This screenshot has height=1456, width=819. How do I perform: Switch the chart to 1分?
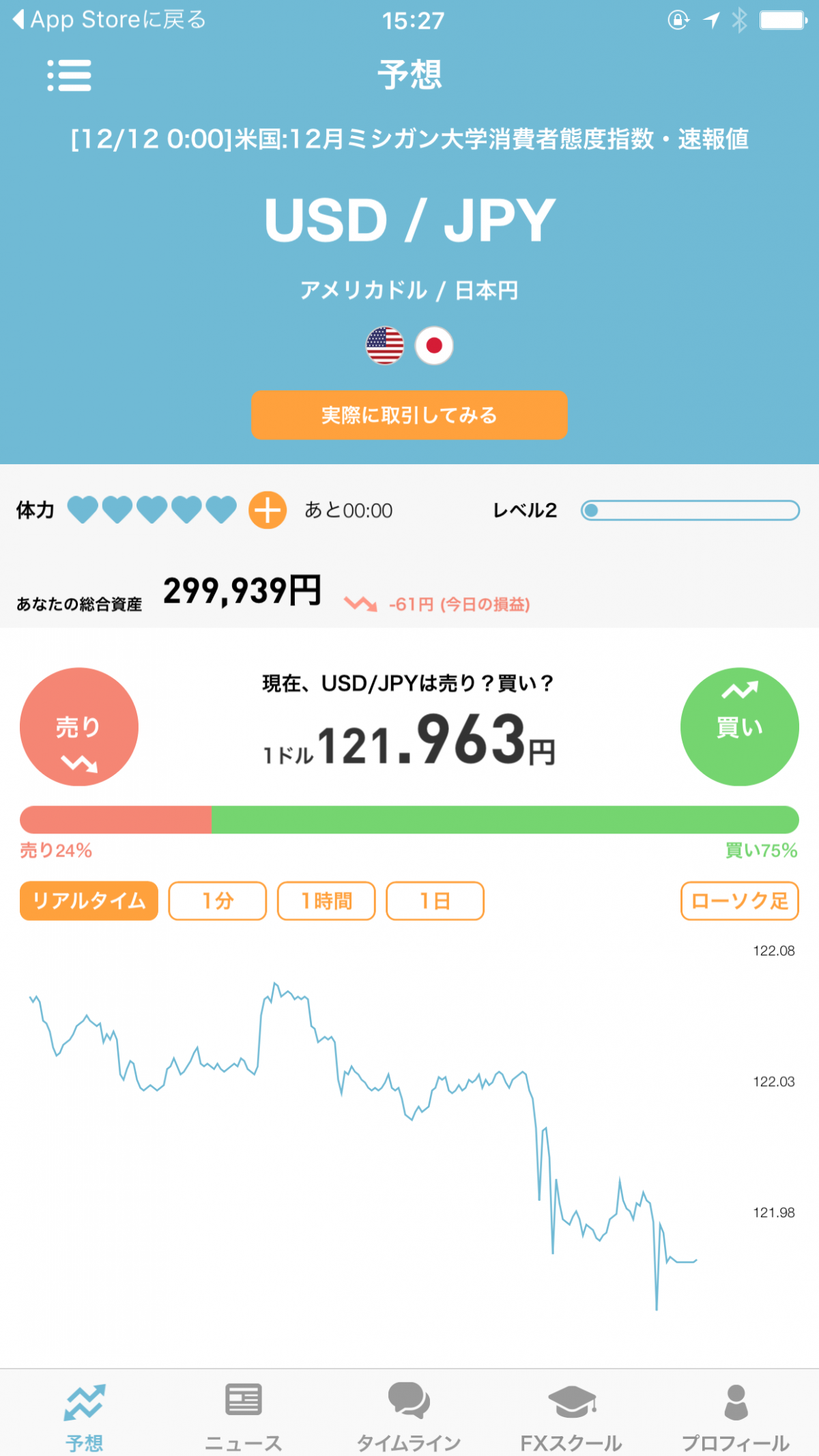[x=218, y=901]
